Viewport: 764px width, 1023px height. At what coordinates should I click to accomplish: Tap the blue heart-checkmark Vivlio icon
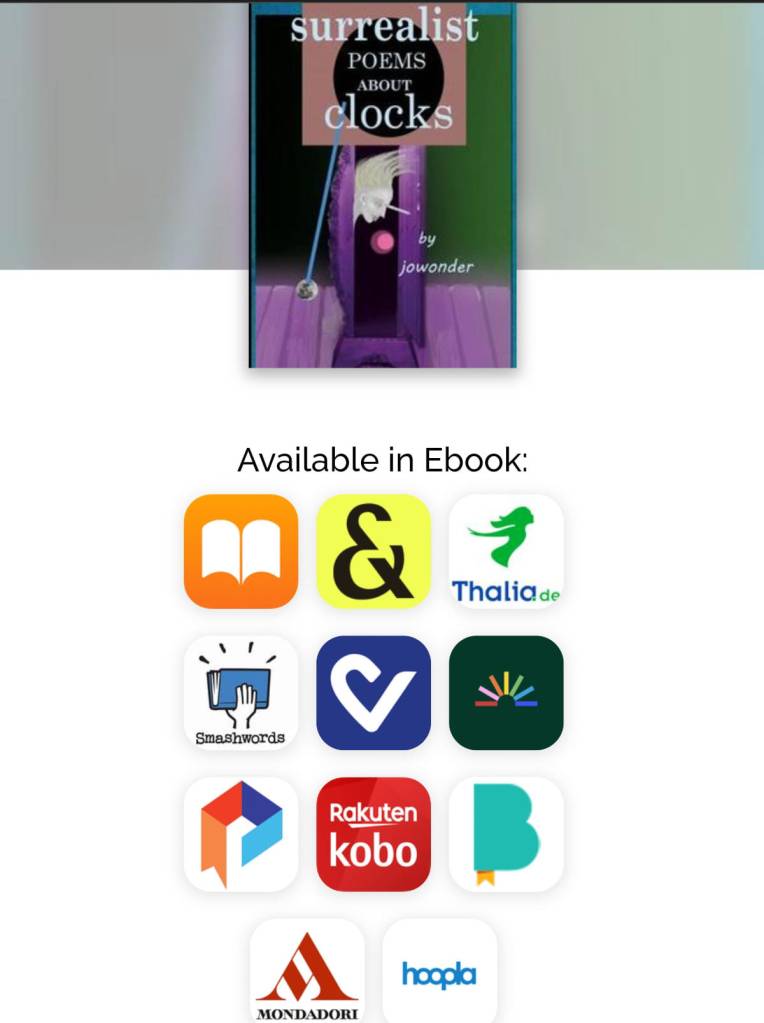[373, 692]
